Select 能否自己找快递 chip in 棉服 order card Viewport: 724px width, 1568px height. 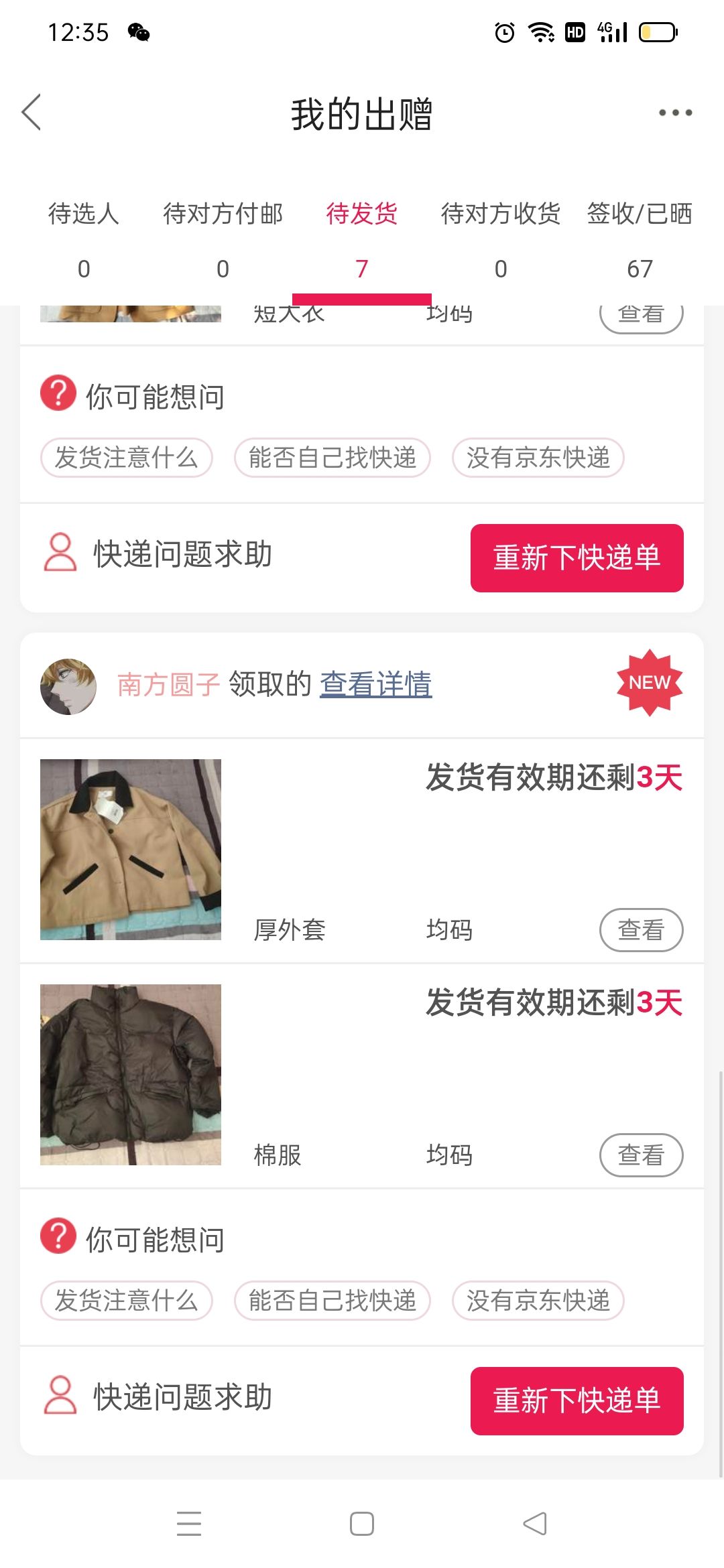(x=333, y=1301)
